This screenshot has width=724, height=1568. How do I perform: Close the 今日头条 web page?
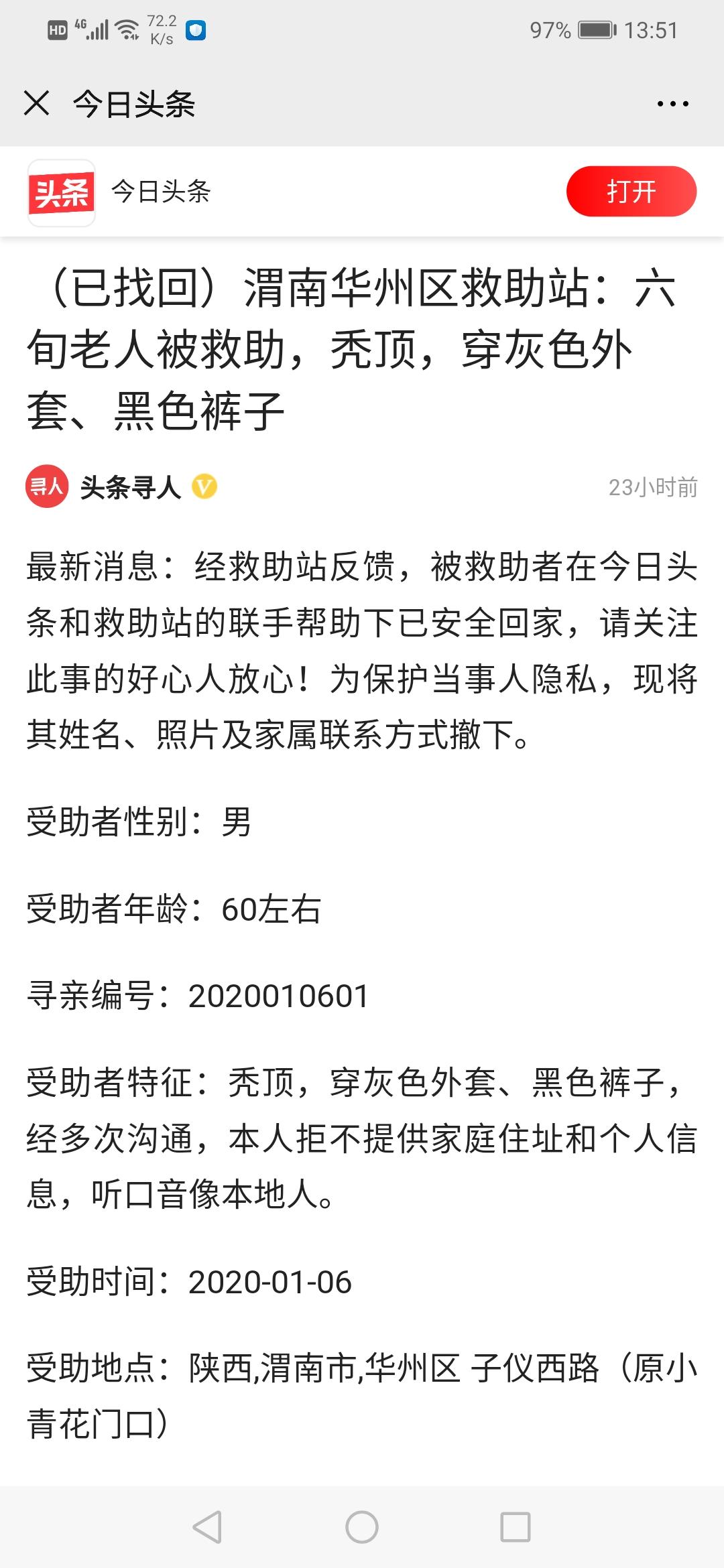pos(36,104)
